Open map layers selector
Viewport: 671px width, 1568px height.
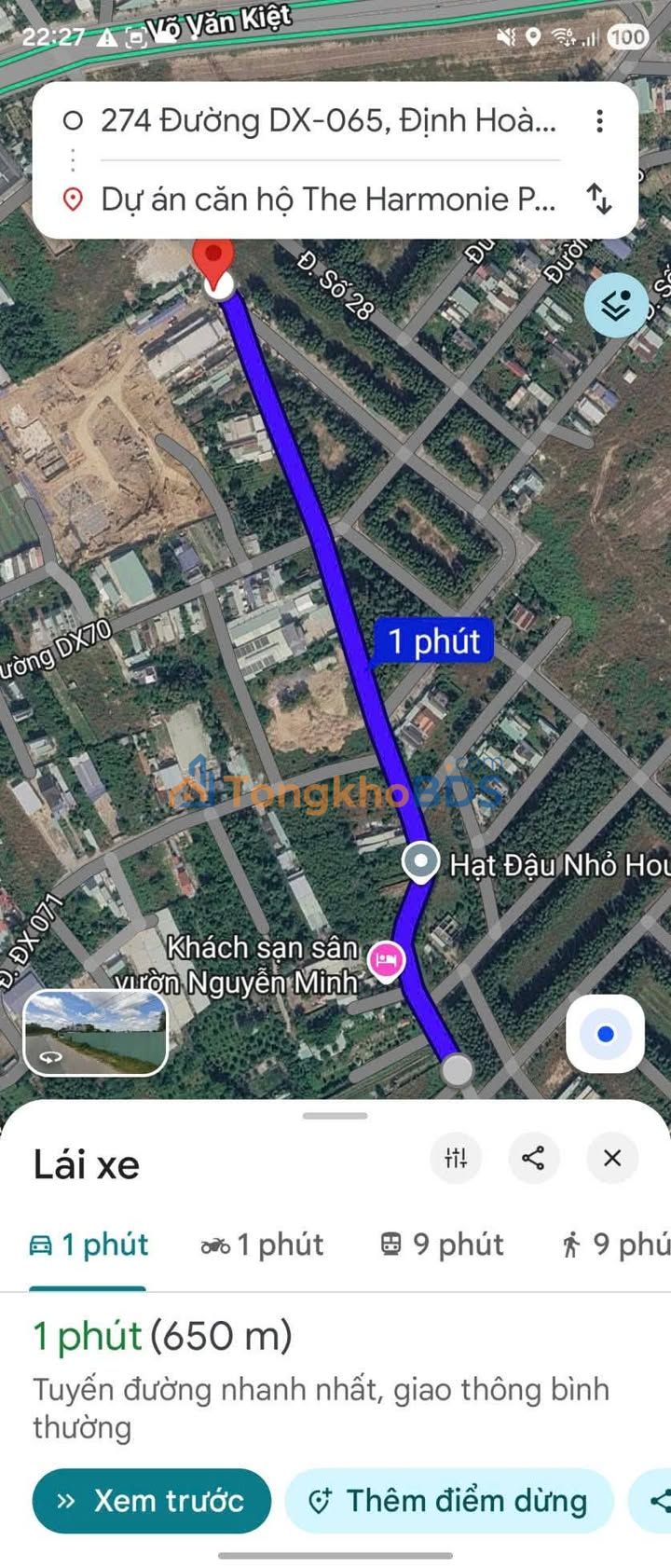coord(615,306)
